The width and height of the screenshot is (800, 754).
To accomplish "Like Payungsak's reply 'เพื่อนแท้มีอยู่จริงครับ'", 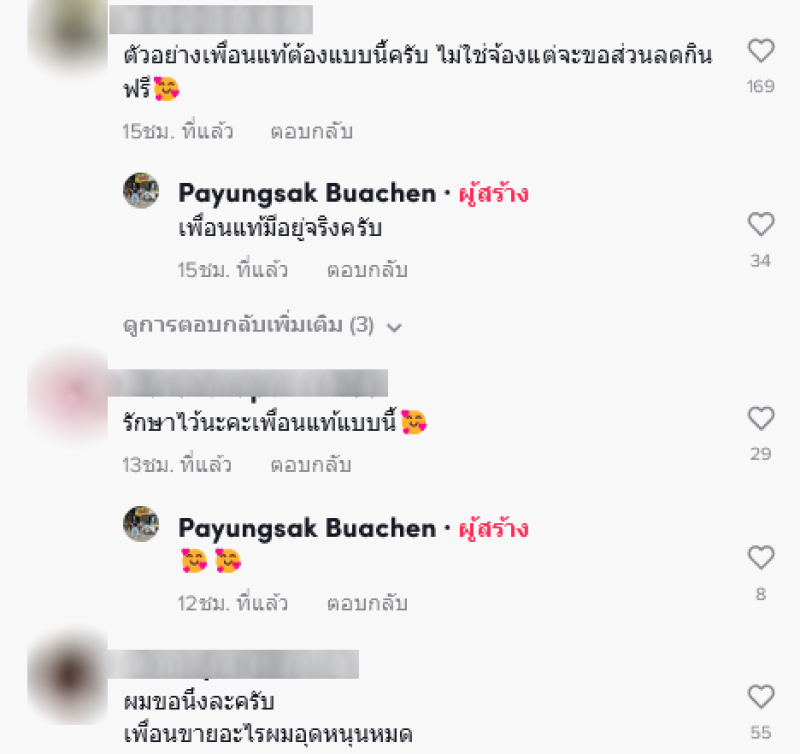I will tap(761, 225).
